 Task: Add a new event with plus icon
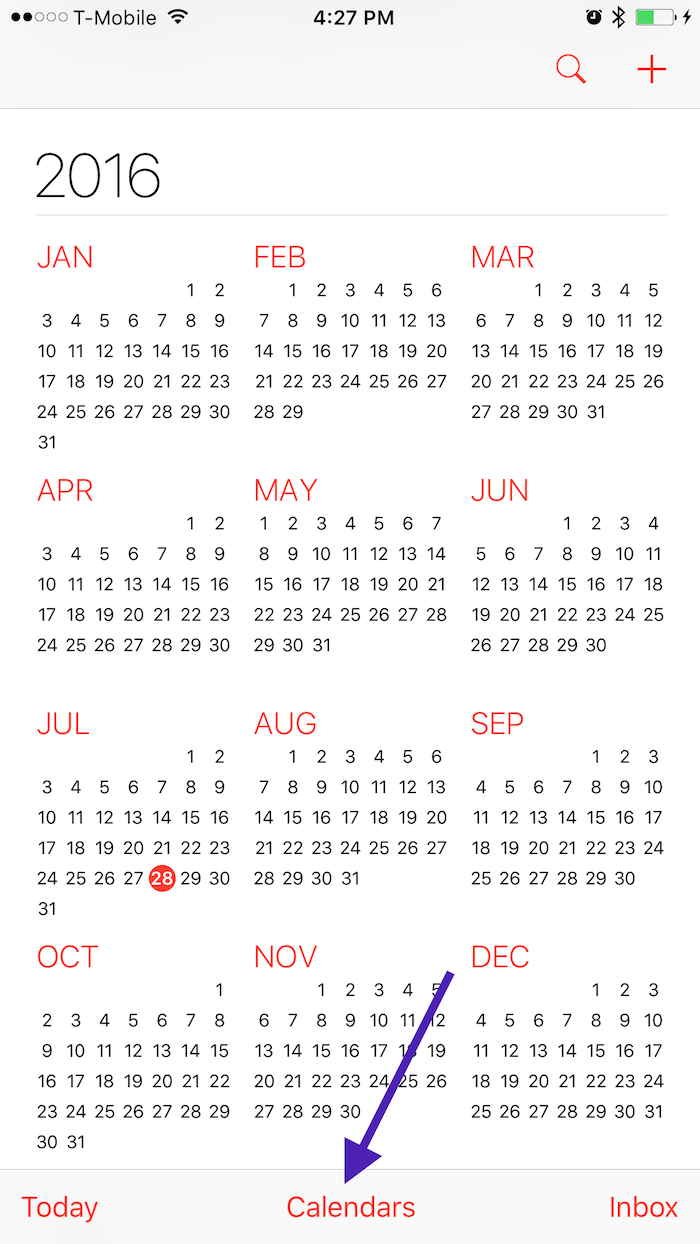click(x=652, y=70)
